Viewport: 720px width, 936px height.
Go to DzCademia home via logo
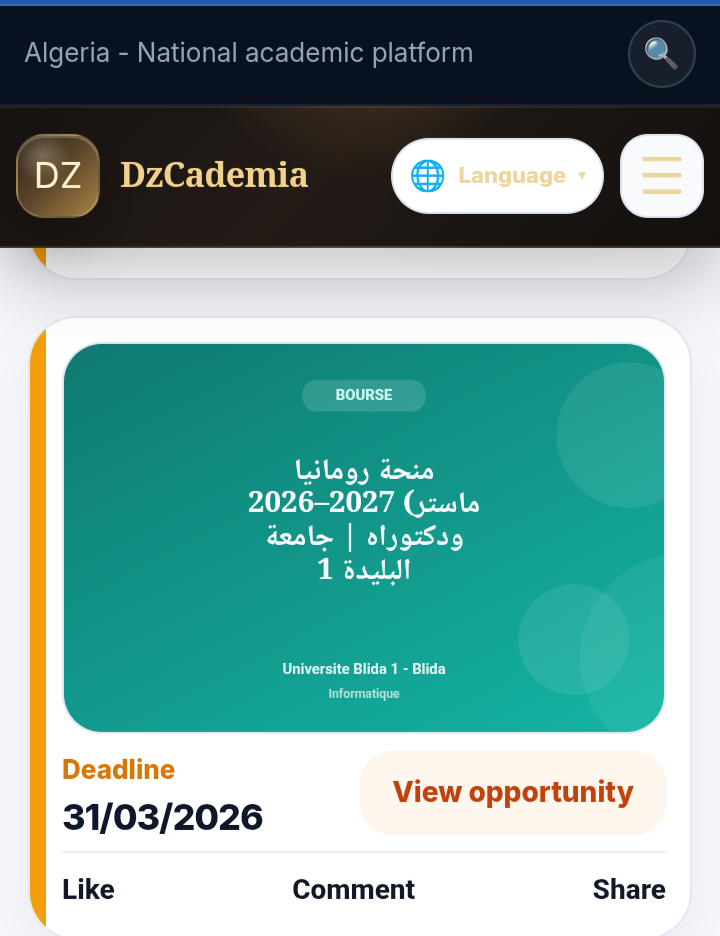coord(58,176)
